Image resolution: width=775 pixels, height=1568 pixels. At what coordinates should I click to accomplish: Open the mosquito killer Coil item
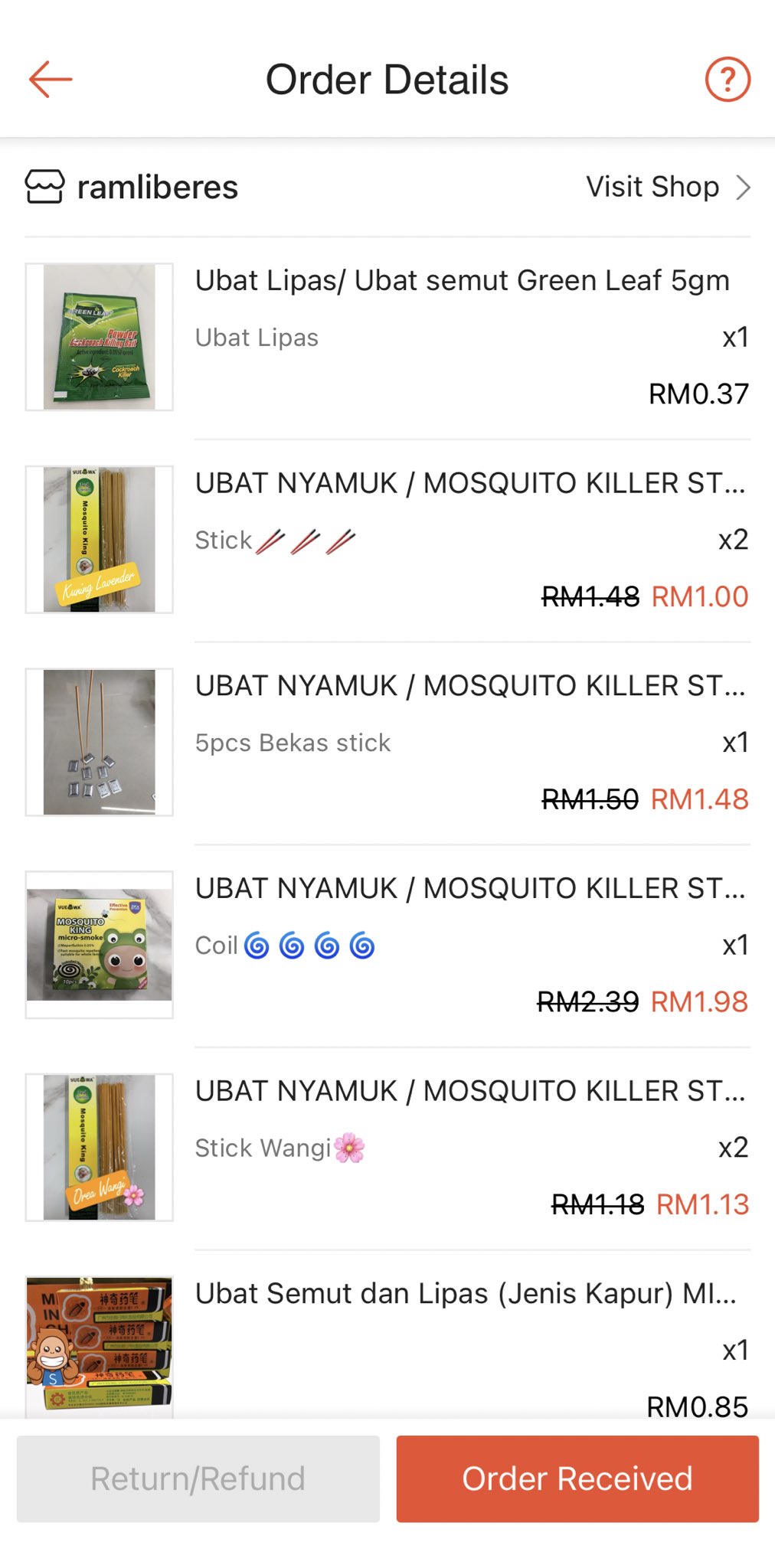pyautogui.click(x=469, y=889)
